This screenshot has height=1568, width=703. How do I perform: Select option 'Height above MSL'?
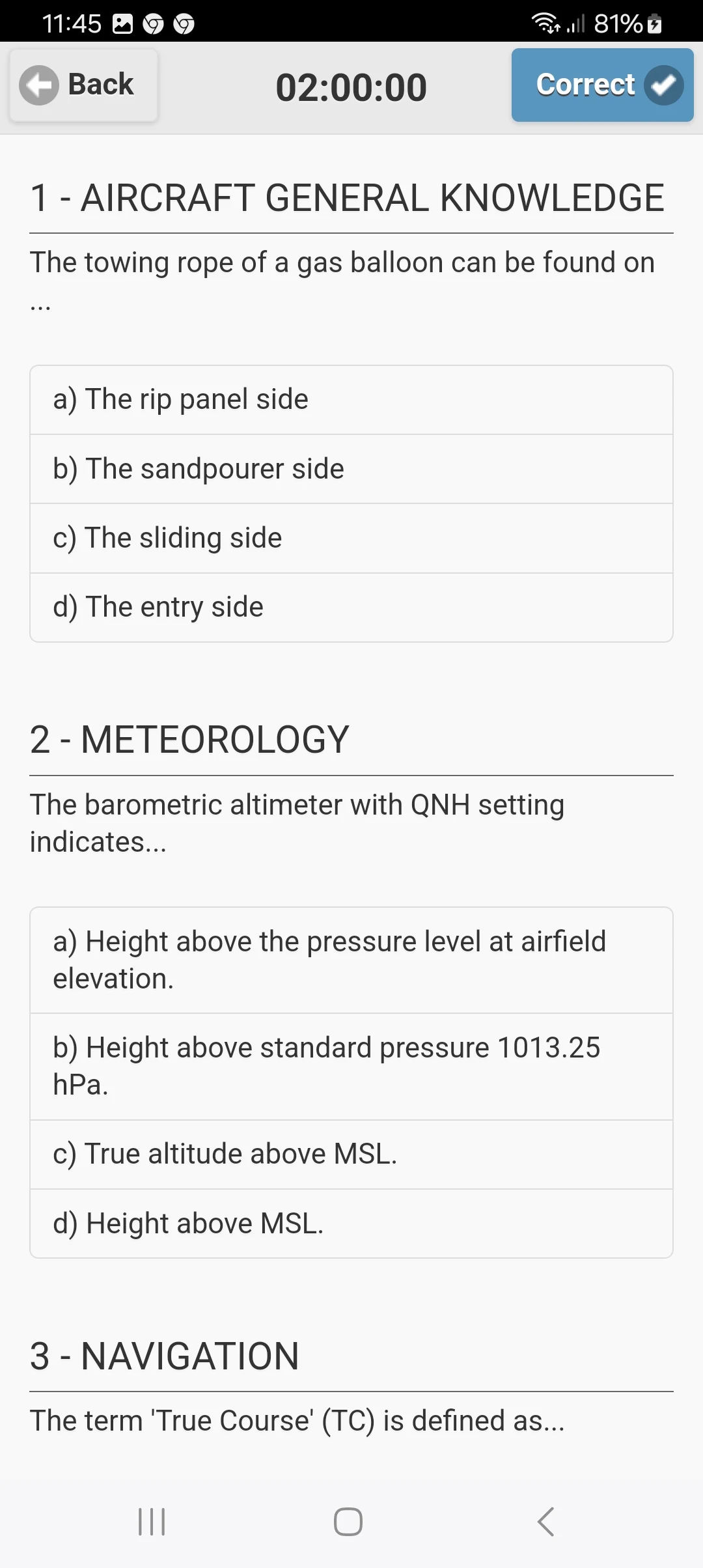click(351, 1224)
